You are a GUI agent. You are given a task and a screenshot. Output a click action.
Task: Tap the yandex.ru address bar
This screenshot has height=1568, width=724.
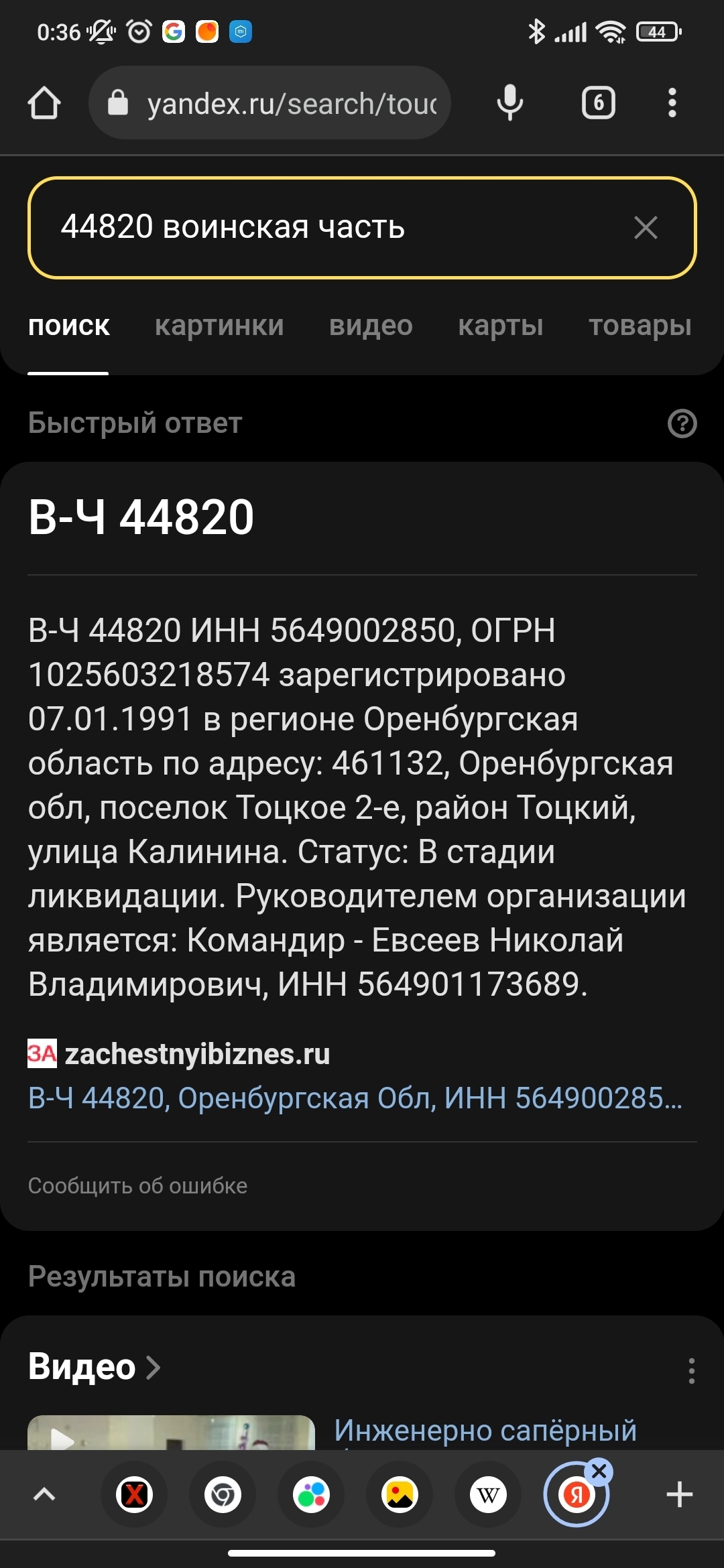(x=282, y=103)
